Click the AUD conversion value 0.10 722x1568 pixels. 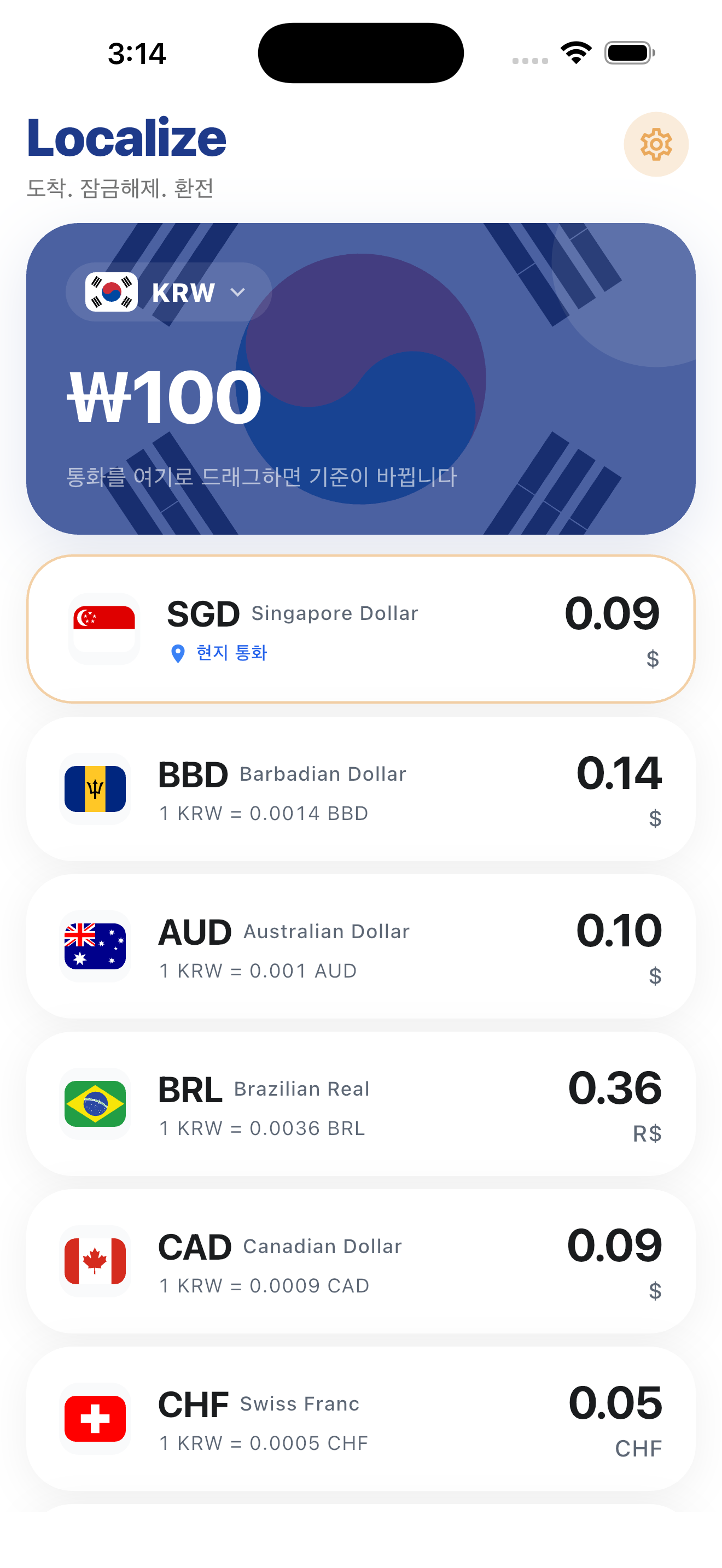tap(619, 931)
